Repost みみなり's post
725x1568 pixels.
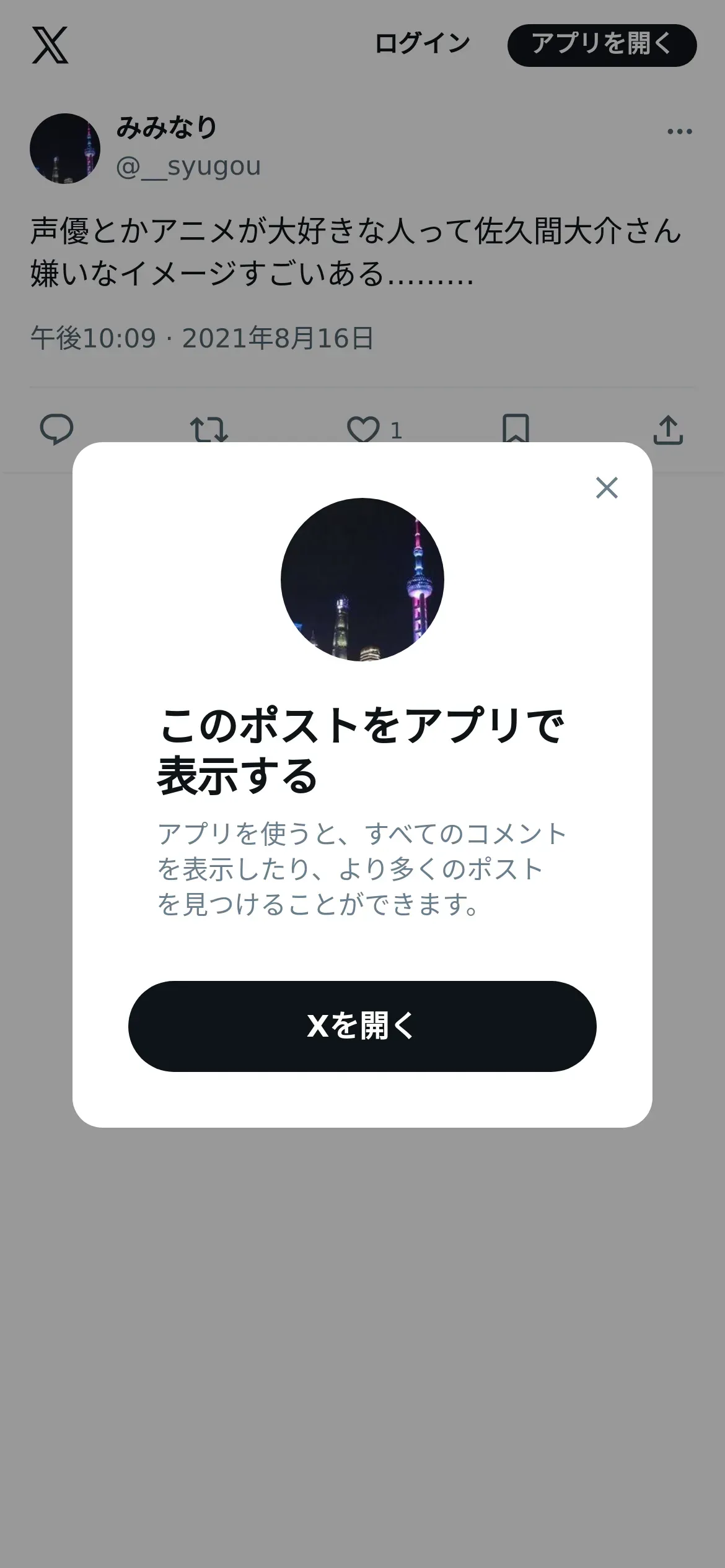(209, 429)
